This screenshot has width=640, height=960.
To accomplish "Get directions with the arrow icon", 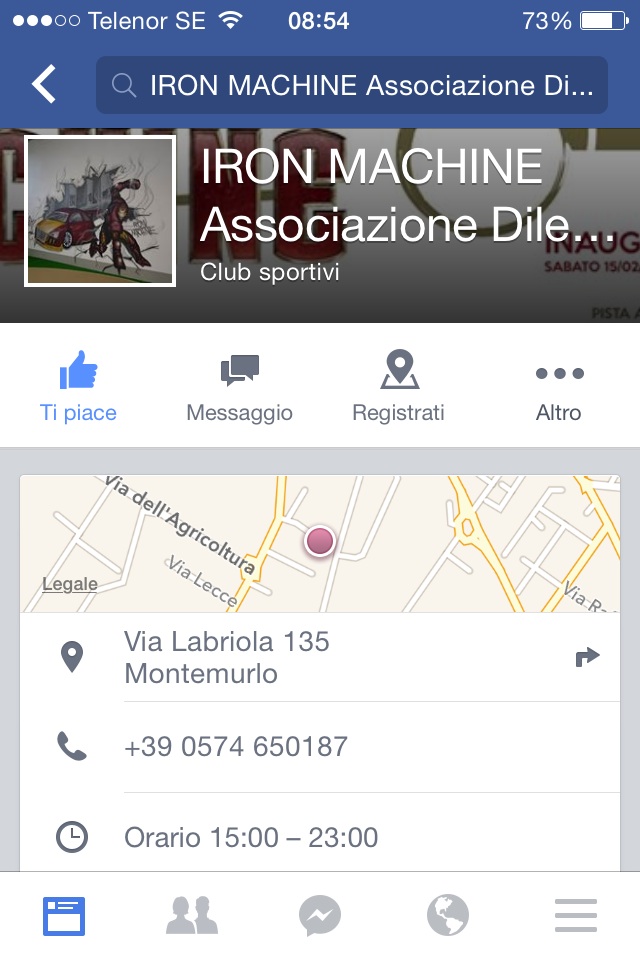I will coord(587,657).
